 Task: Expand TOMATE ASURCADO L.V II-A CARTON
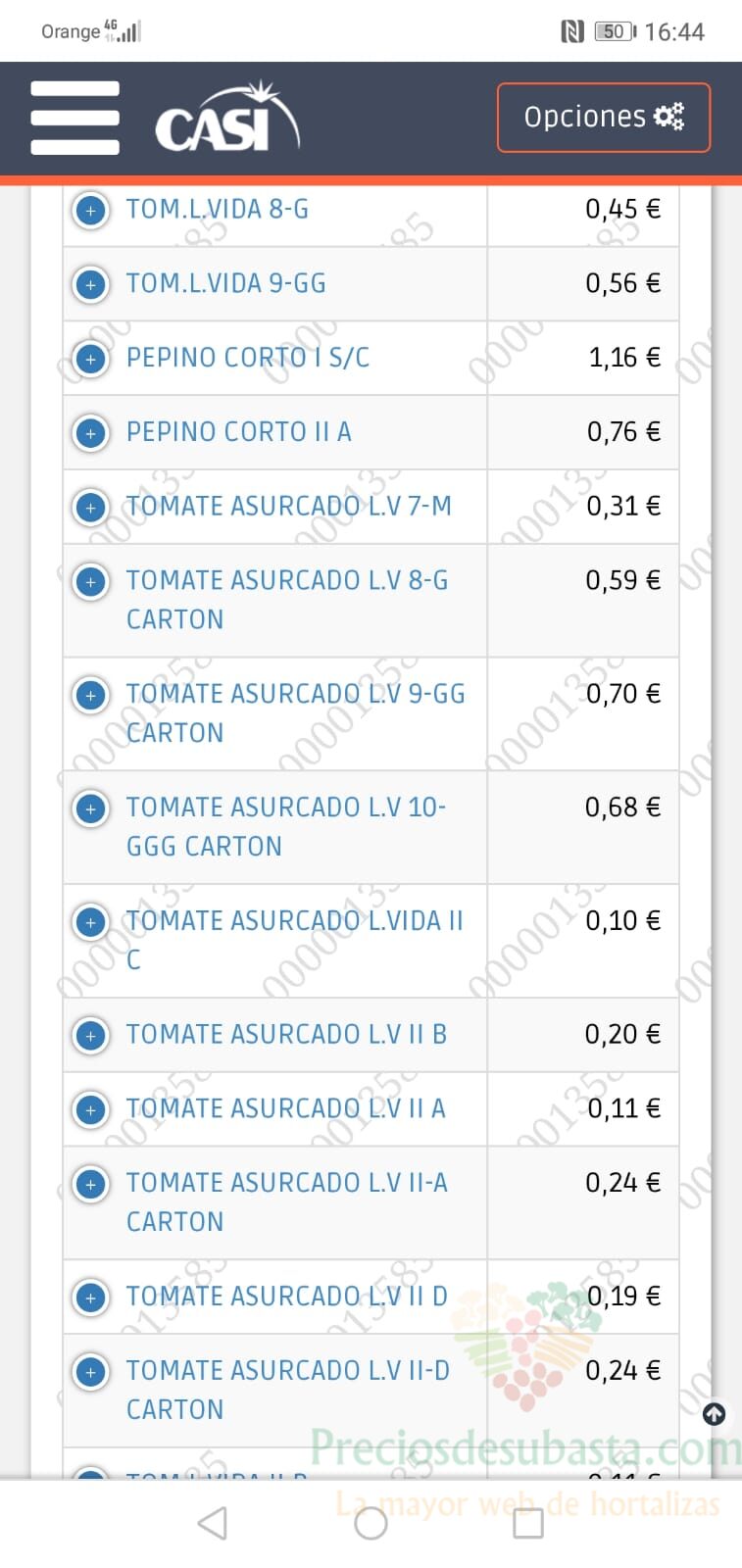pos(91,1185)
